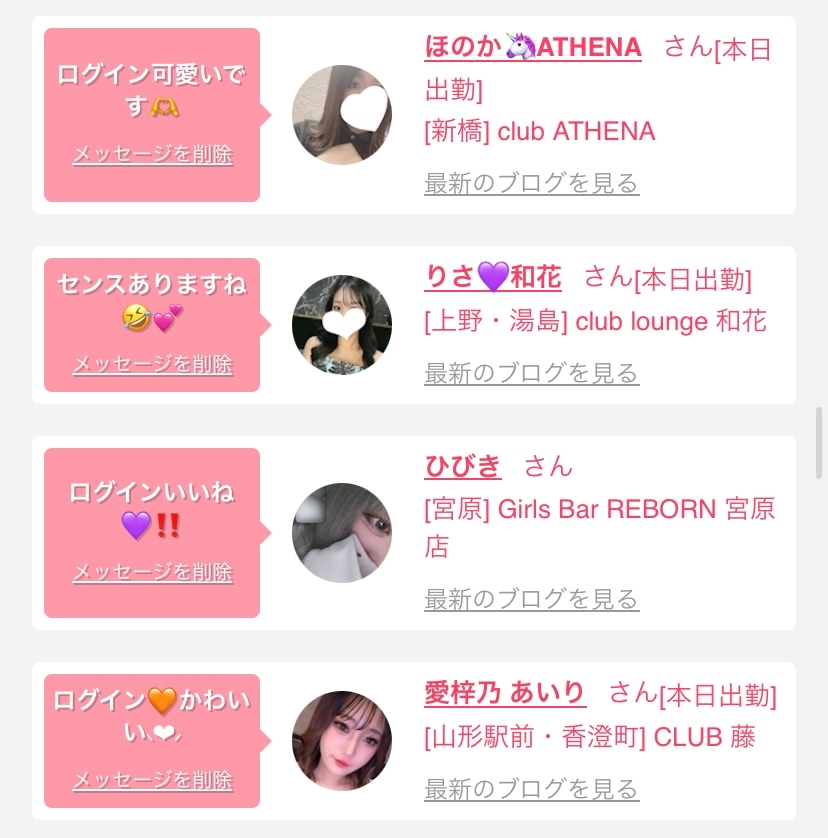Delete the ログインいいね message
This screenshot has width=828, height=838.
point(153,572)
